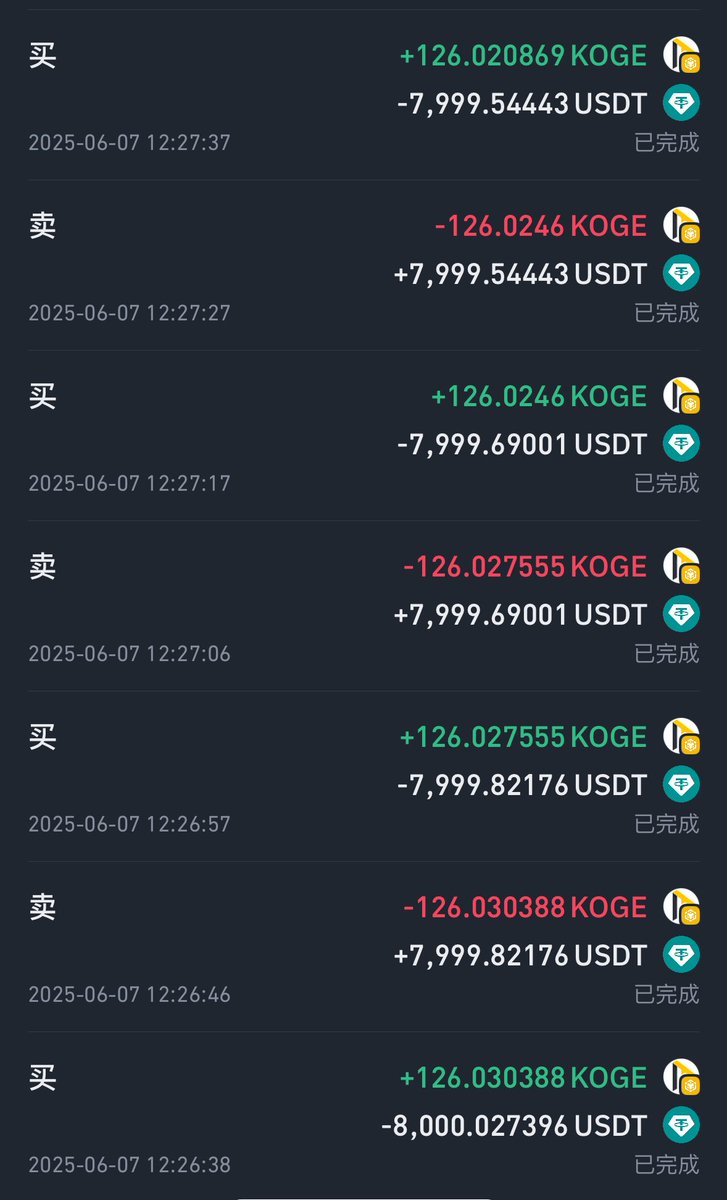Screen dimensions: 727x1200
Task: Open the 12:27:37 buy KOGE transaction
Action: 363,95
